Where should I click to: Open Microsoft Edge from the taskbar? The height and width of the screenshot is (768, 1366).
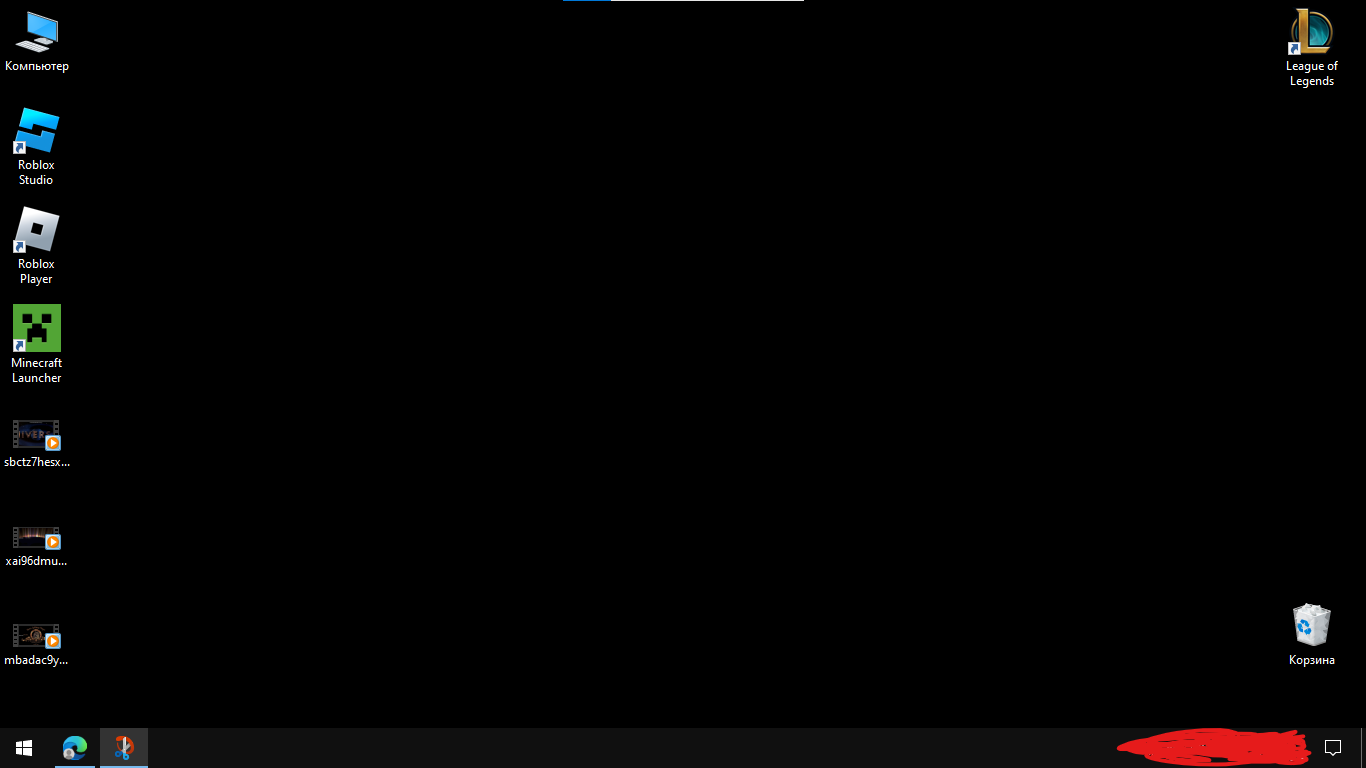click(x=75, y=748)
